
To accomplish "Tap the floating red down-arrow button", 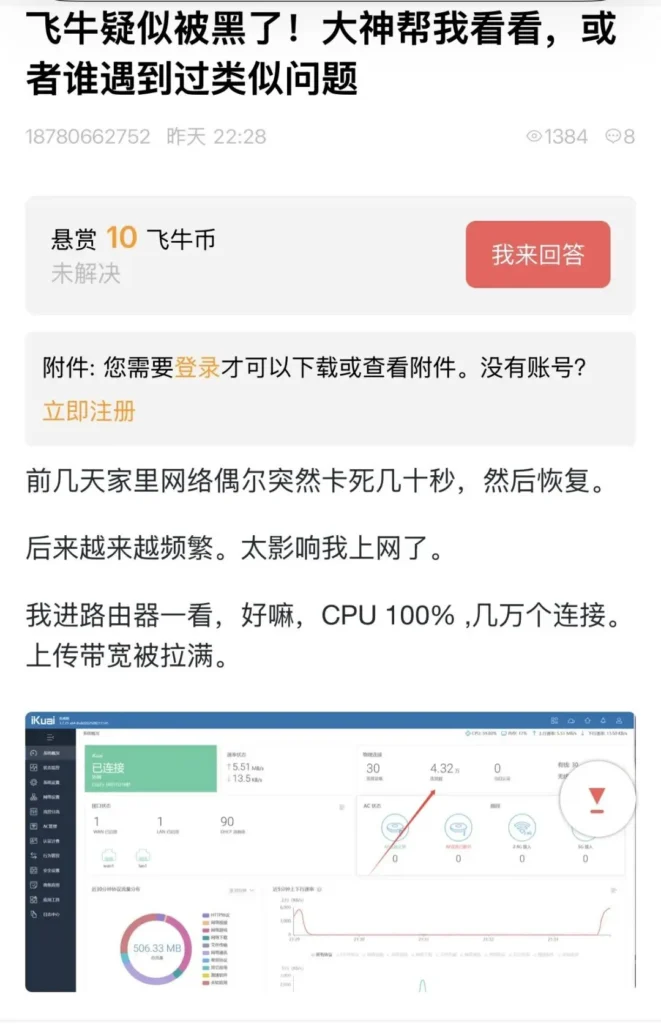I will [597, 797].
